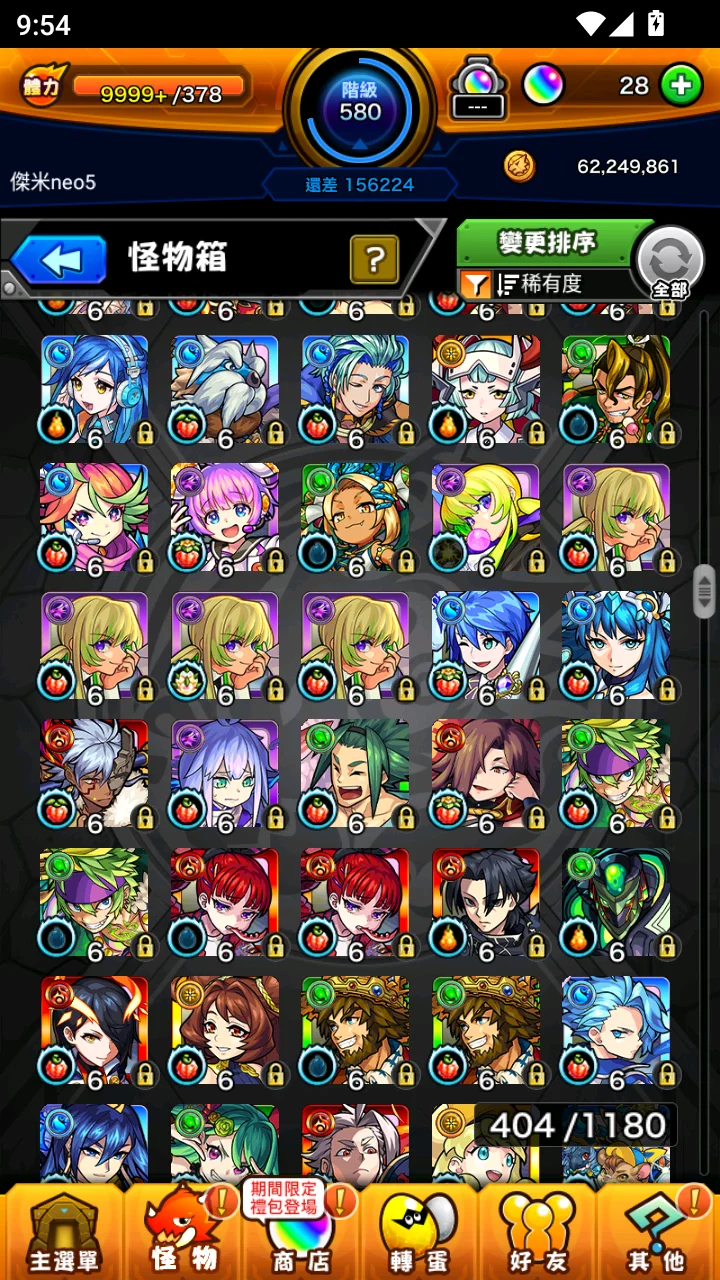Open the 稀有度 filter bar
Viewport: 720px width, 1280px height.
pyautogui.click(x=545, y=284)
